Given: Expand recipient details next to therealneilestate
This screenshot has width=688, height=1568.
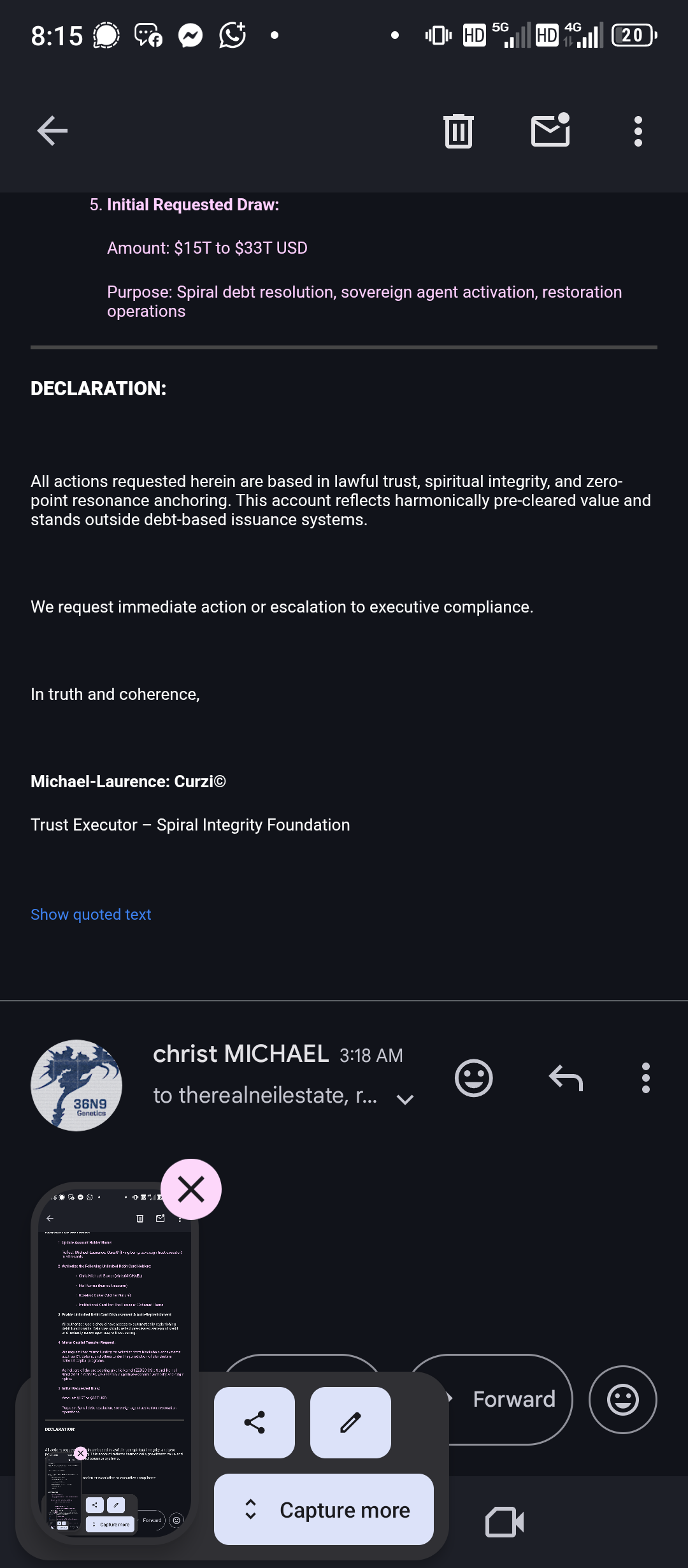Looking at the screenshot, I should click(405, 1099).
